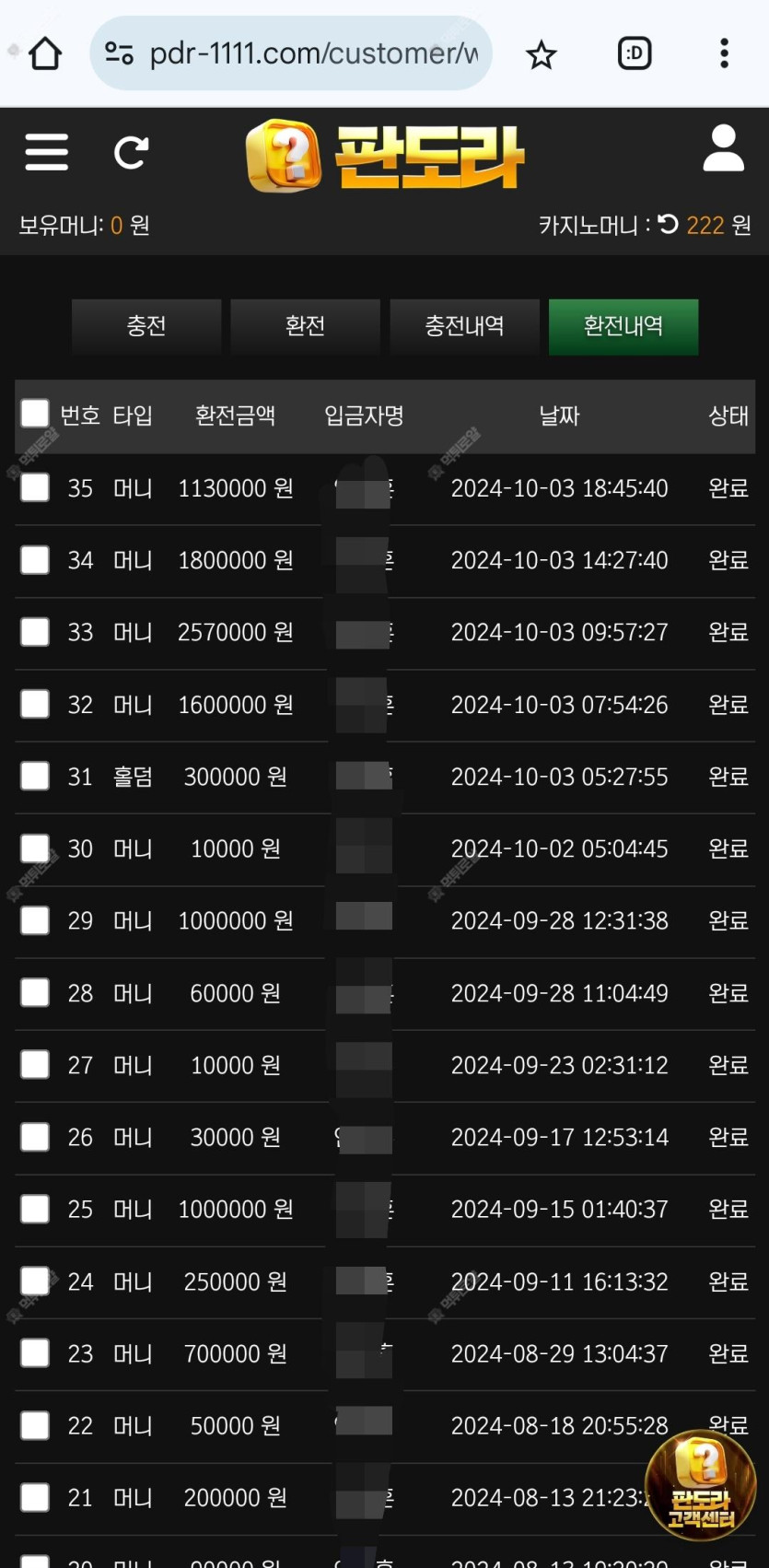This screenshot has width=769, height=1568.
Task: Mark the checkbox for row 23
Action: (35, 1352)
